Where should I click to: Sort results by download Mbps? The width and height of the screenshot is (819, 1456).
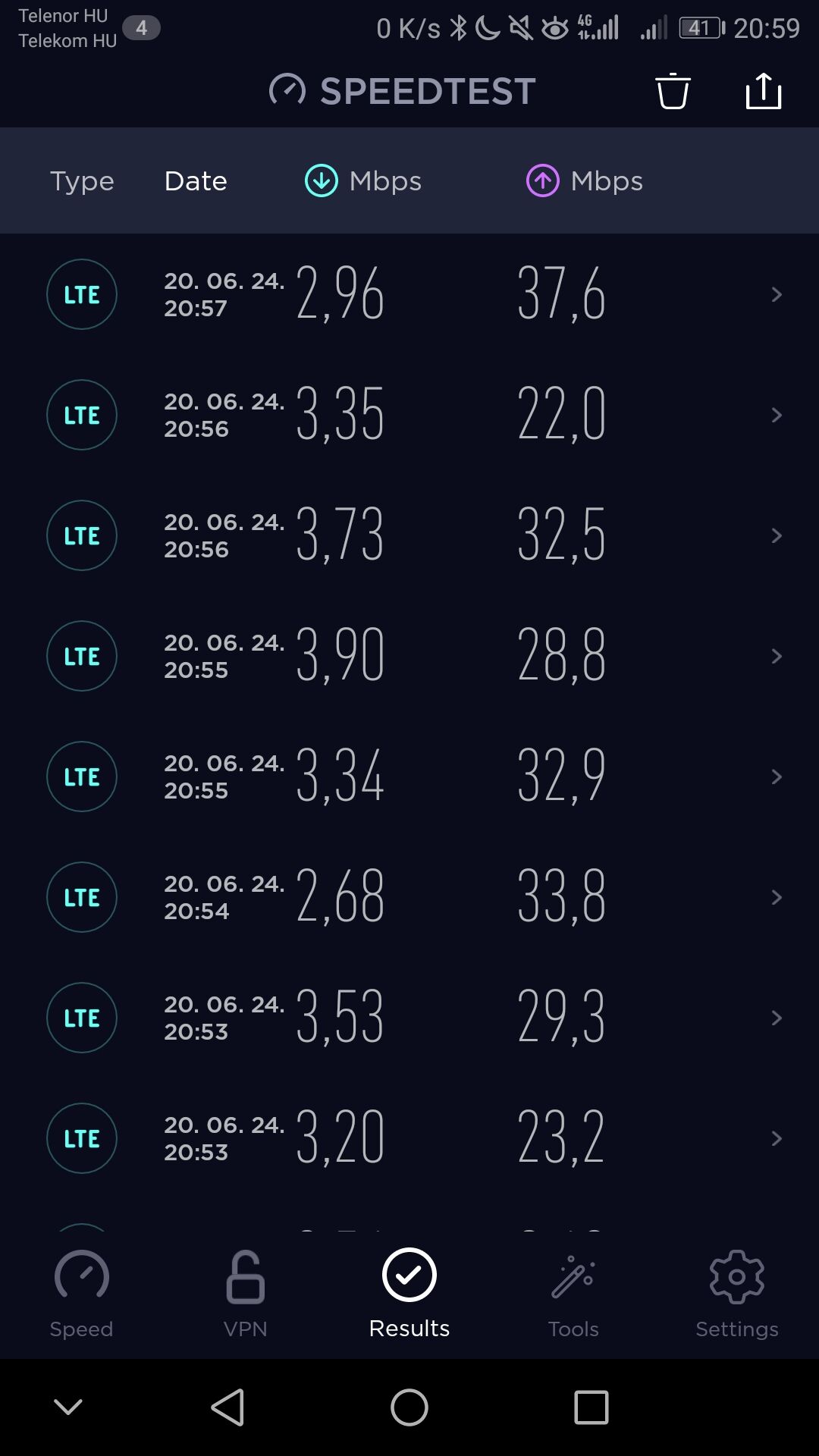pyautogui.click(x=363, y=181)
